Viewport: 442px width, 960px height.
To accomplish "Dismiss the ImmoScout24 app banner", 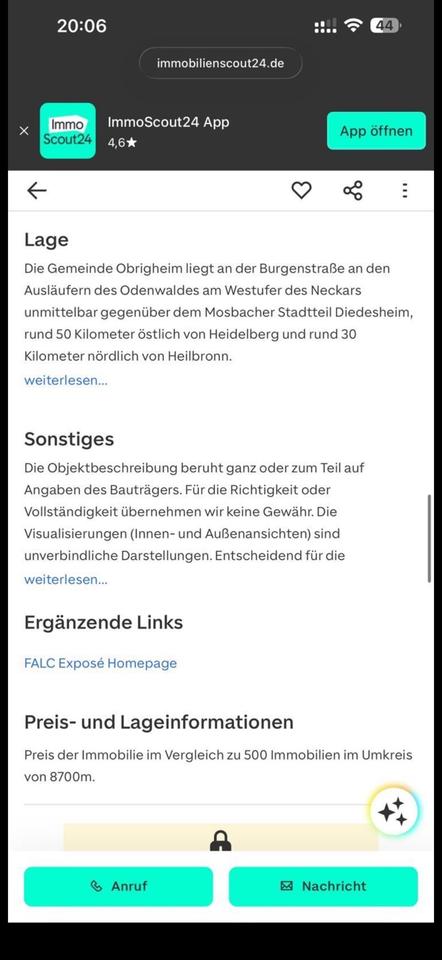I will [24, 131].
